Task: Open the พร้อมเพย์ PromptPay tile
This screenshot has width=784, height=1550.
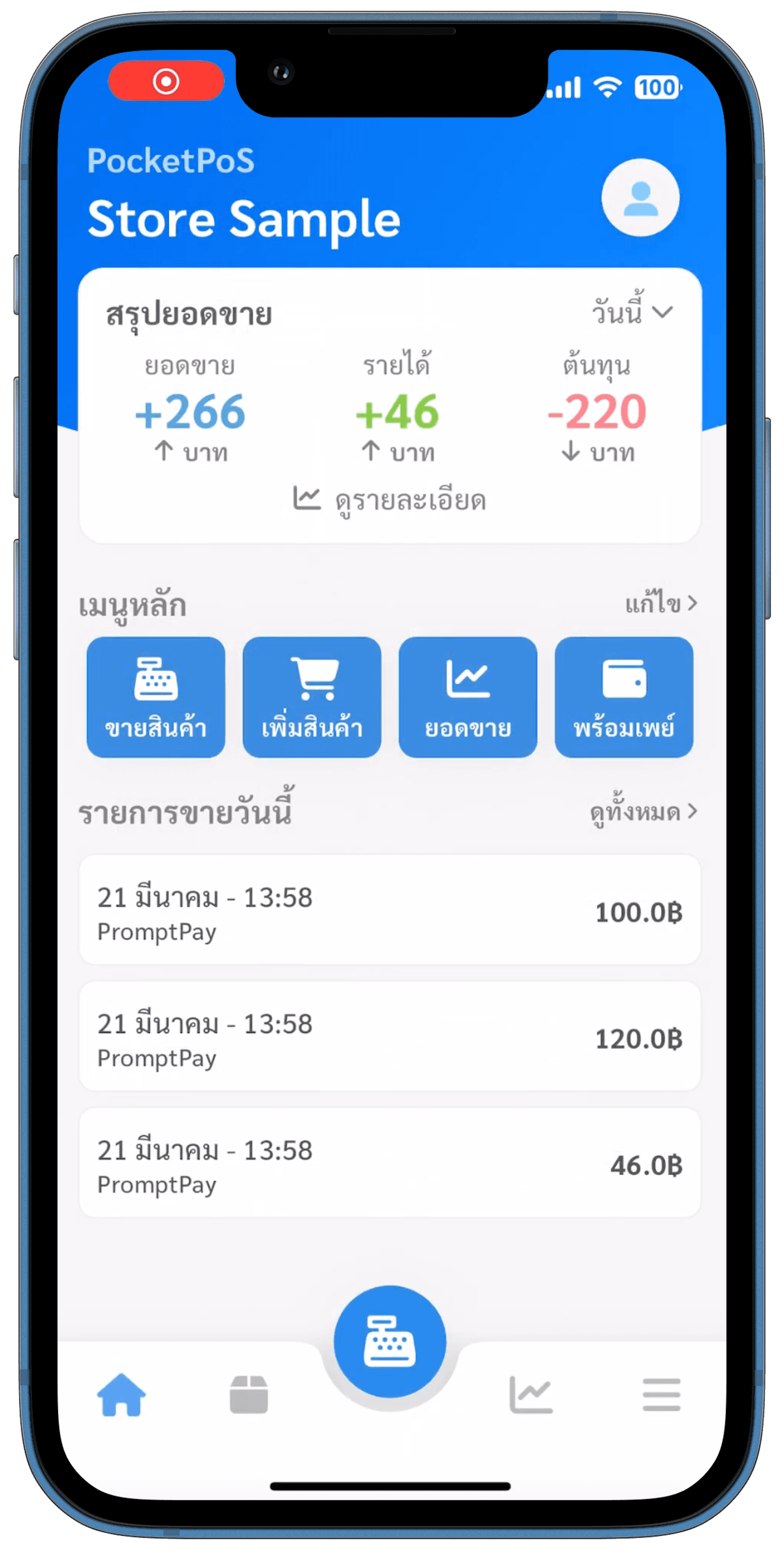Action: [624, 697]
